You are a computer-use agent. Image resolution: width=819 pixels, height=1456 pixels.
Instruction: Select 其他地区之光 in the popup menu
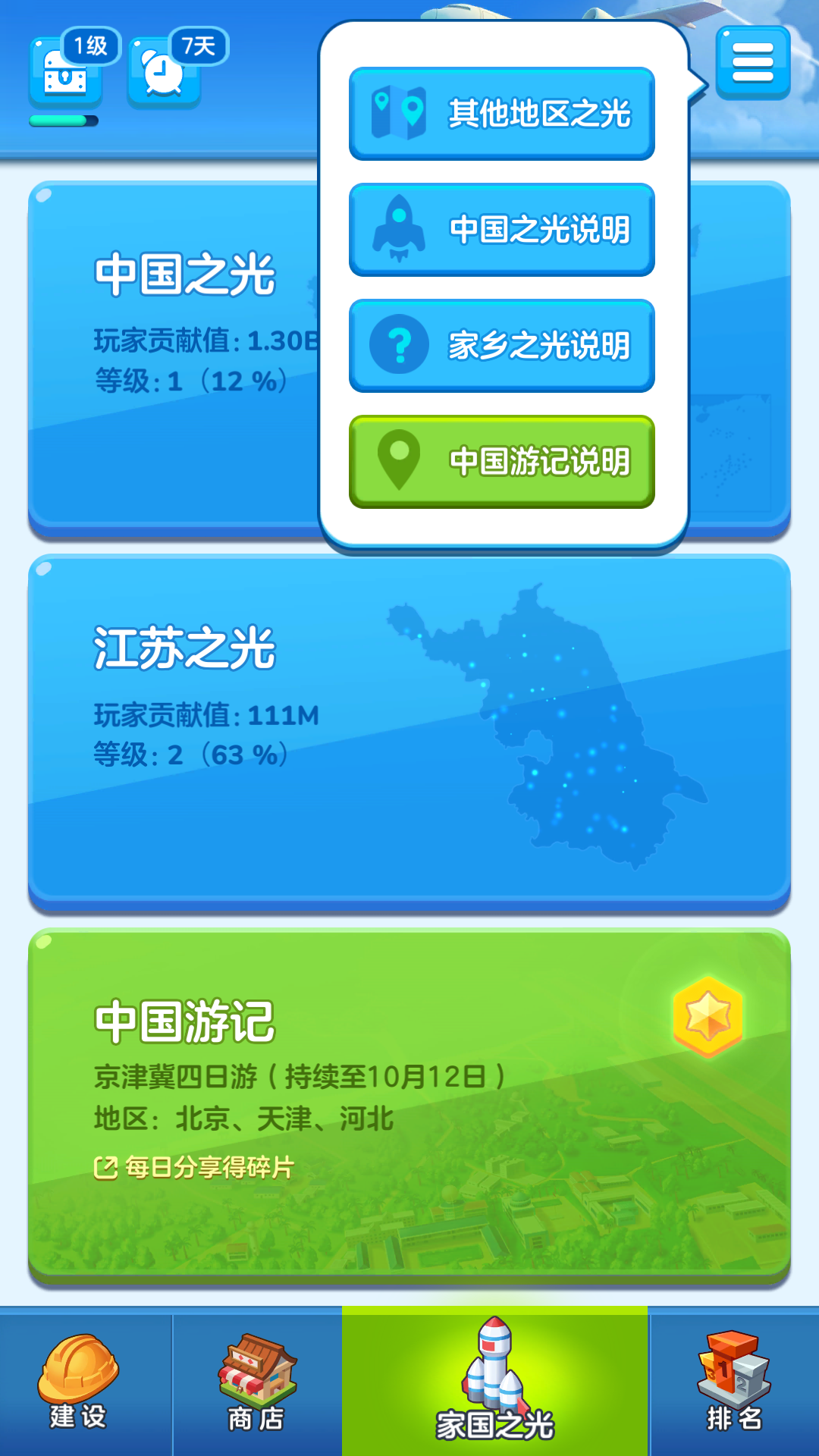click(x=501, y=114)
